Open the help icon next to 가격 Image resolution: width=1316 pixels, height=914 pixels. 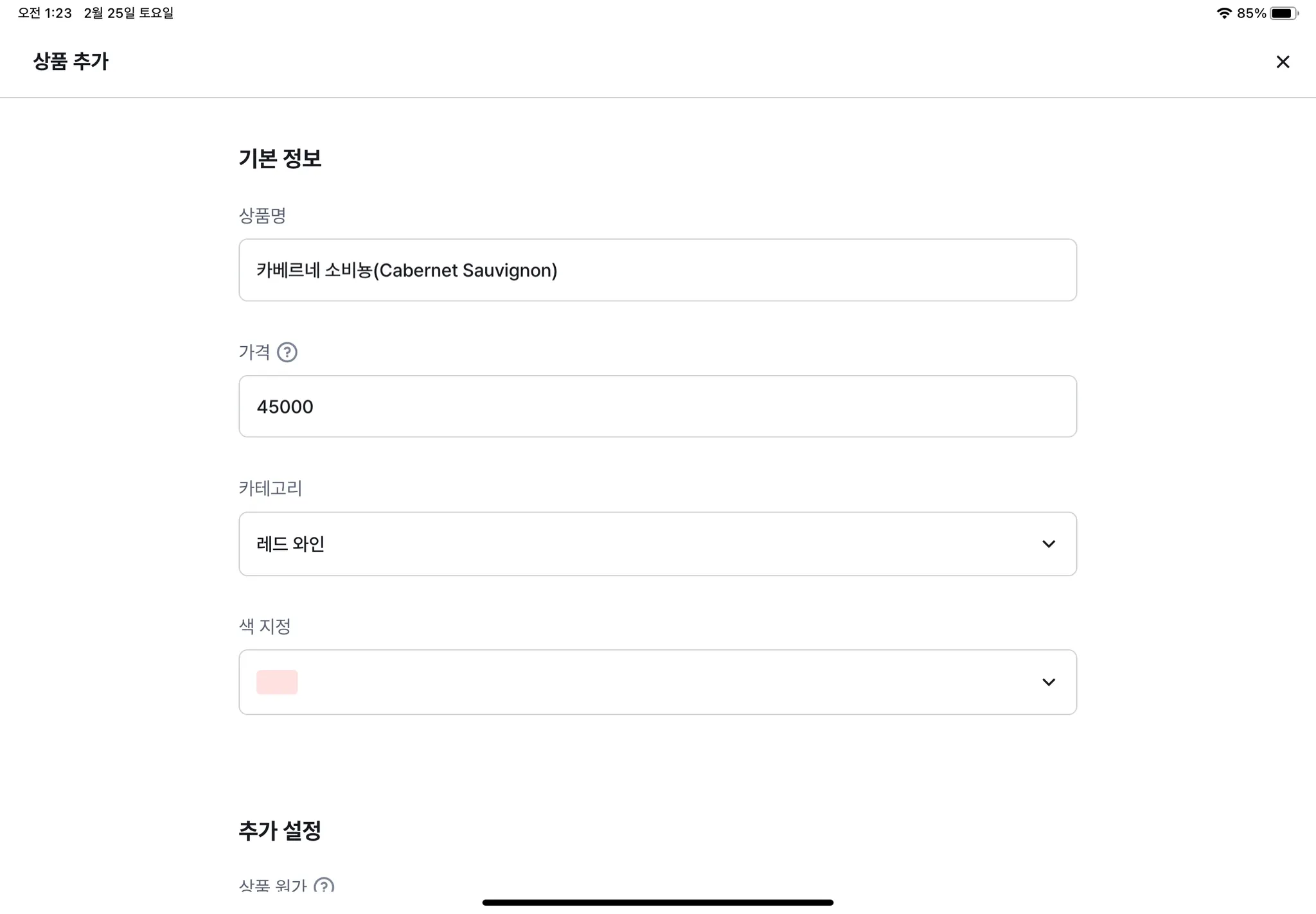287,352
